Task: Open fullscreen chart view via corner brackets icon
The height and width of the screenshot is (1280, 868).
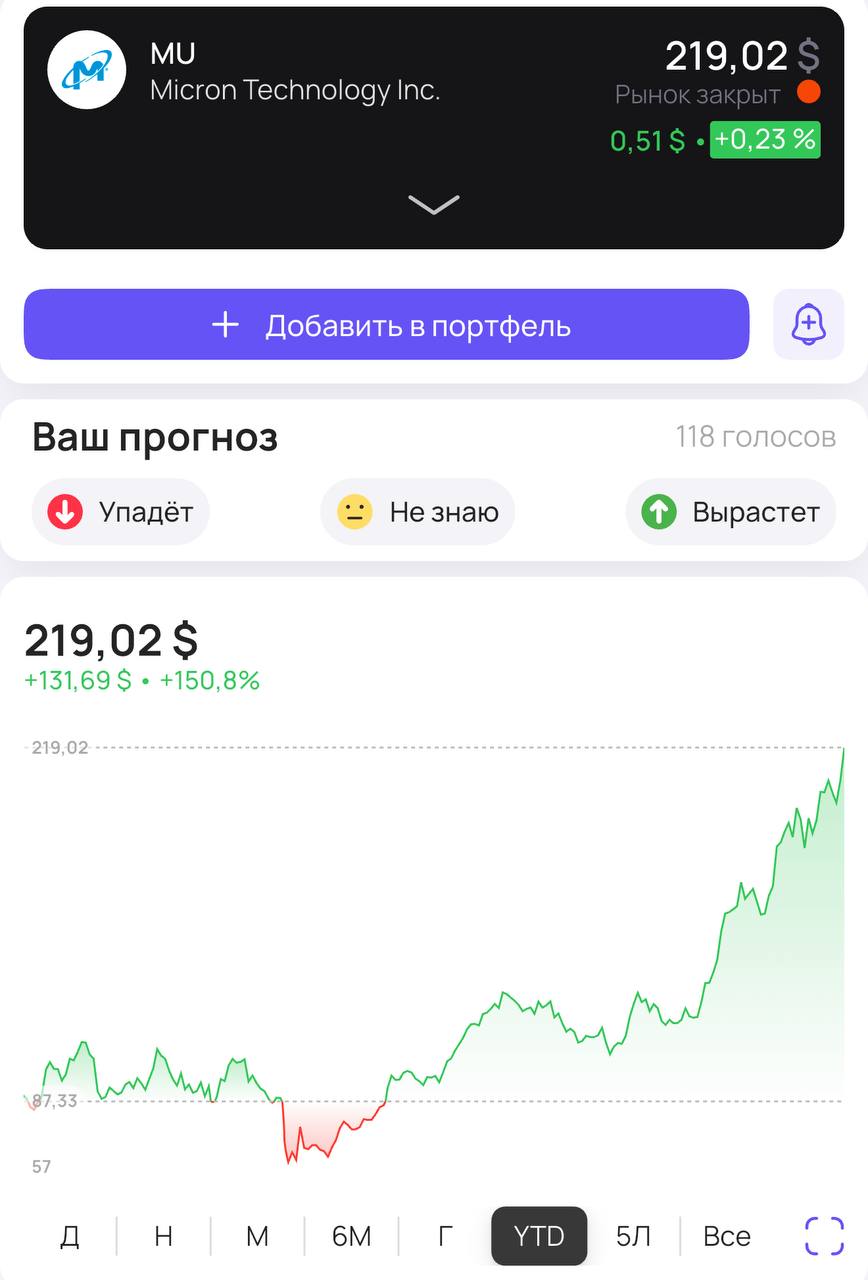Action: [x=823, y=1235]
